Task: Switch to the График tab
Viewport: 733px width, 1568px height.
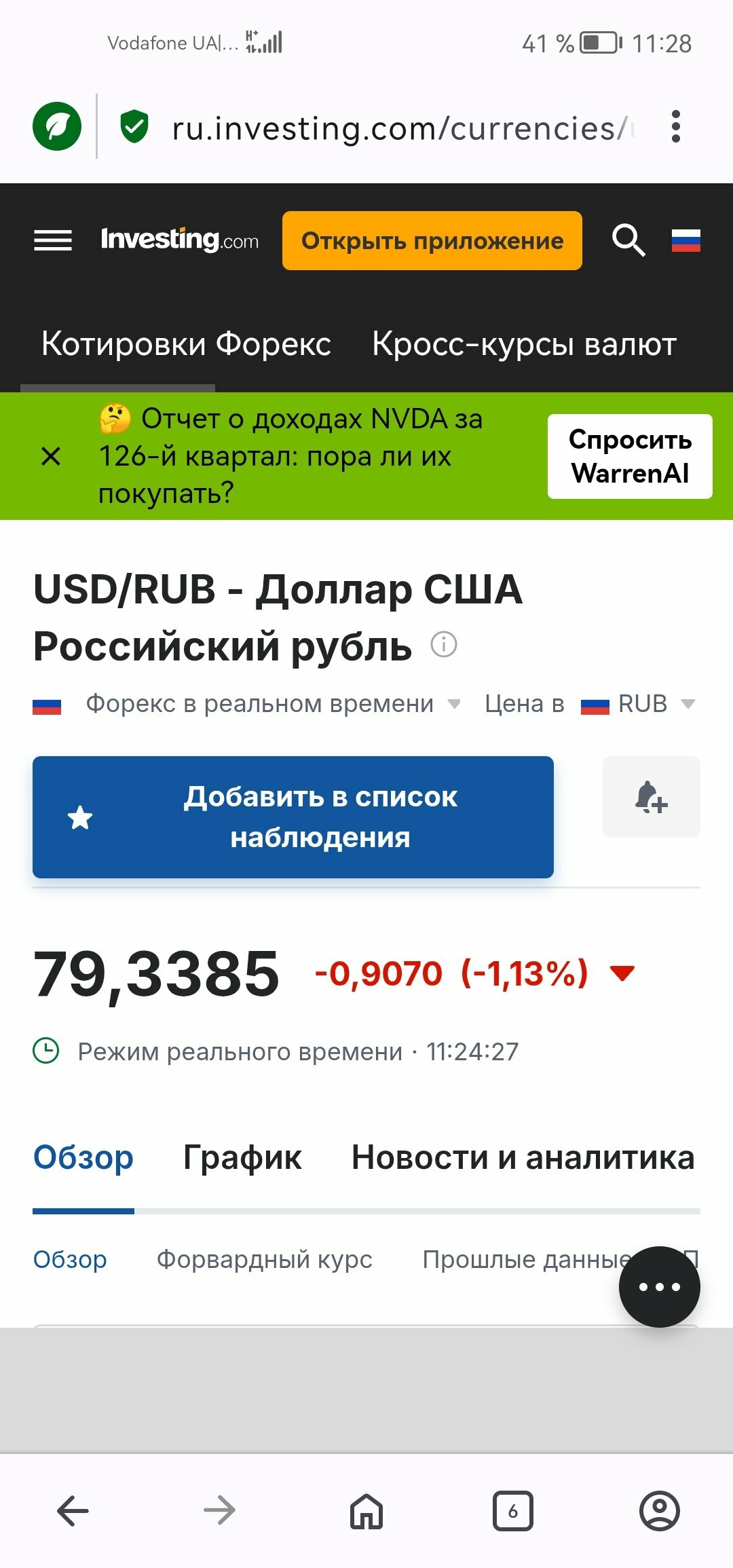Action: point(242,1158)
